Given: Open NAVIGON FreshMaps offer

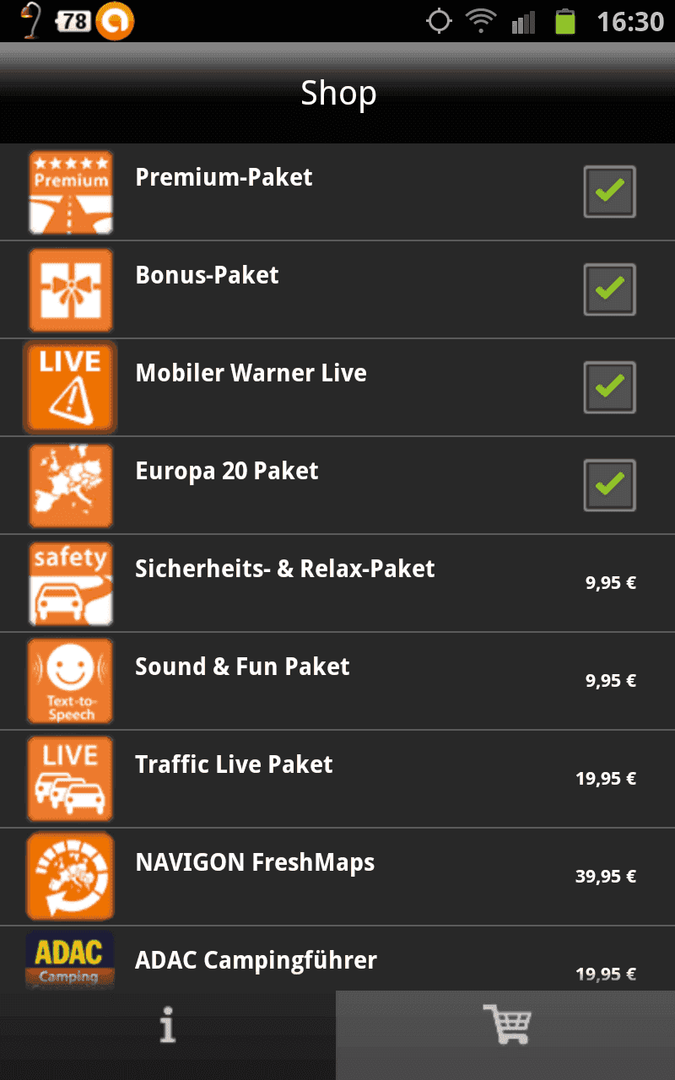Looking at the screenshot, I should click(338, 876).
